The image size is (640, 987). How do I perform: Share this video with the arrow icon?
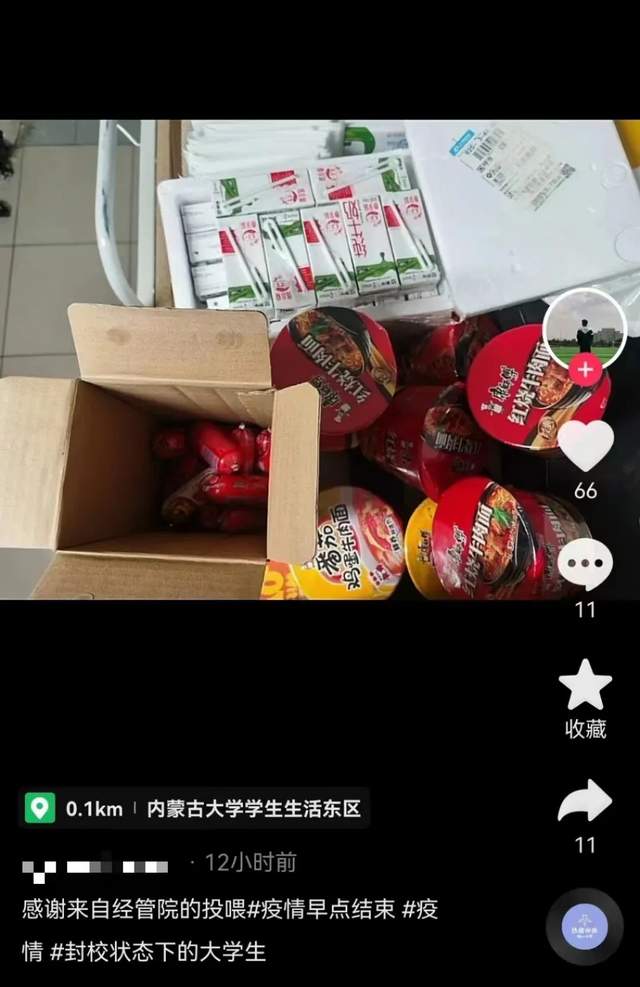pos(585,801)
